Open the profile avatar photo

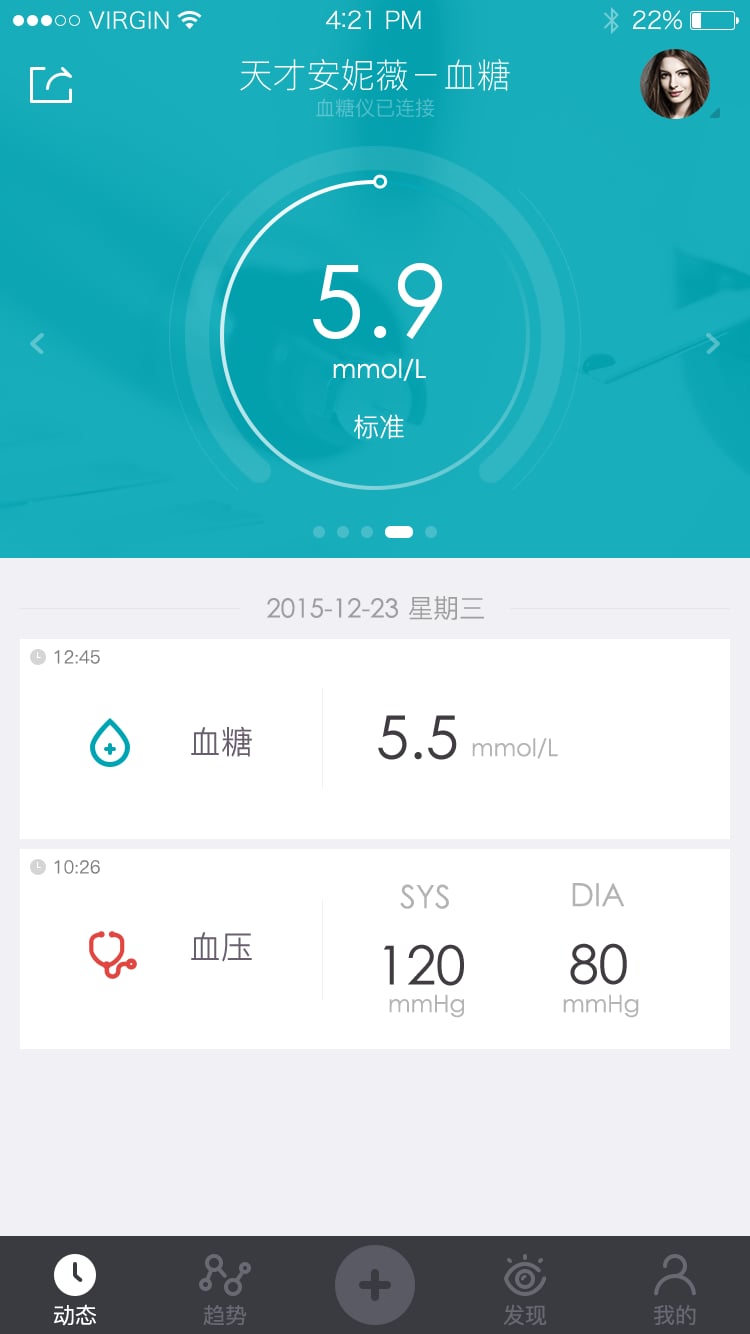tap(675, 85)
